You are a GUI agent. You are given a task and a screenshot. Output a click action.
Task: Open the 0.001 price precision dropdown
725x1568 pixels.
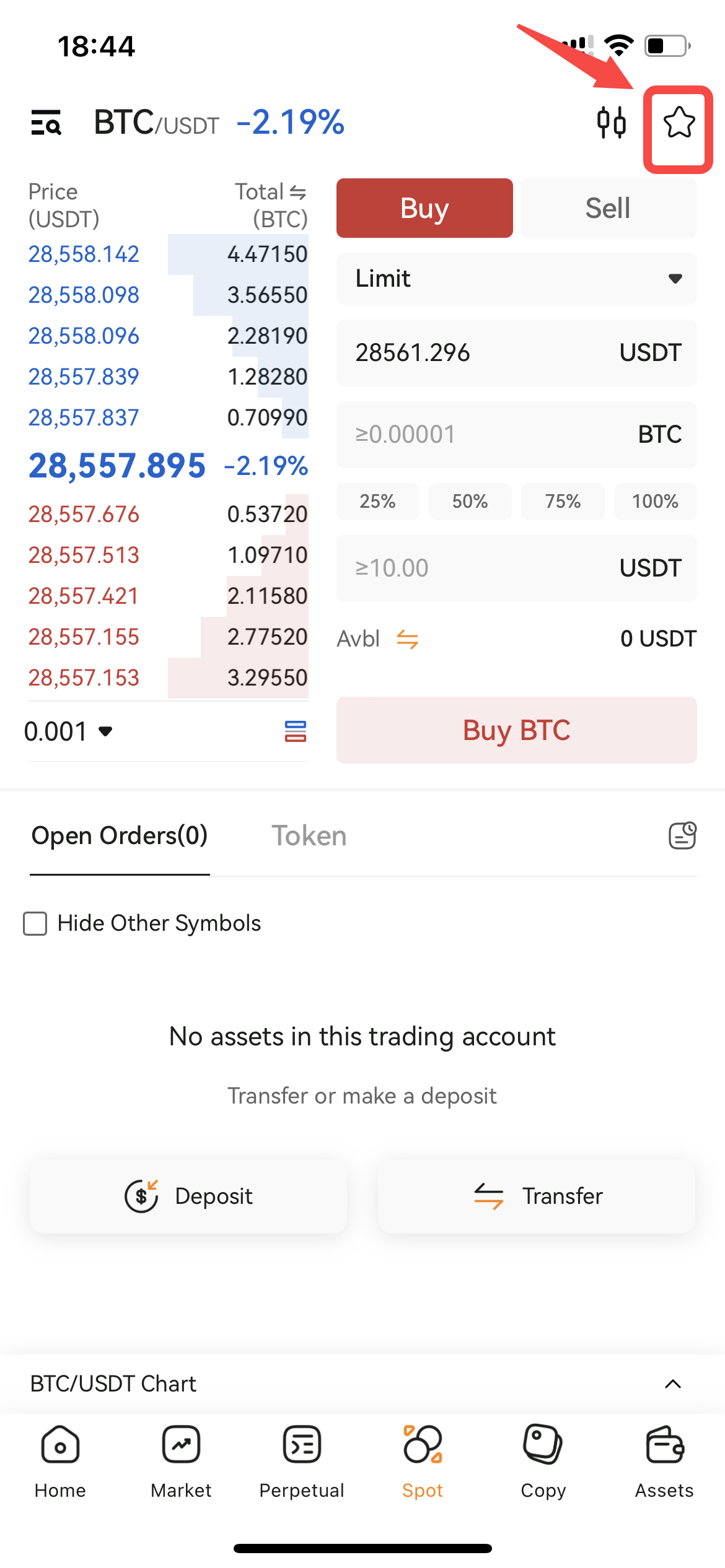(68, 731)
